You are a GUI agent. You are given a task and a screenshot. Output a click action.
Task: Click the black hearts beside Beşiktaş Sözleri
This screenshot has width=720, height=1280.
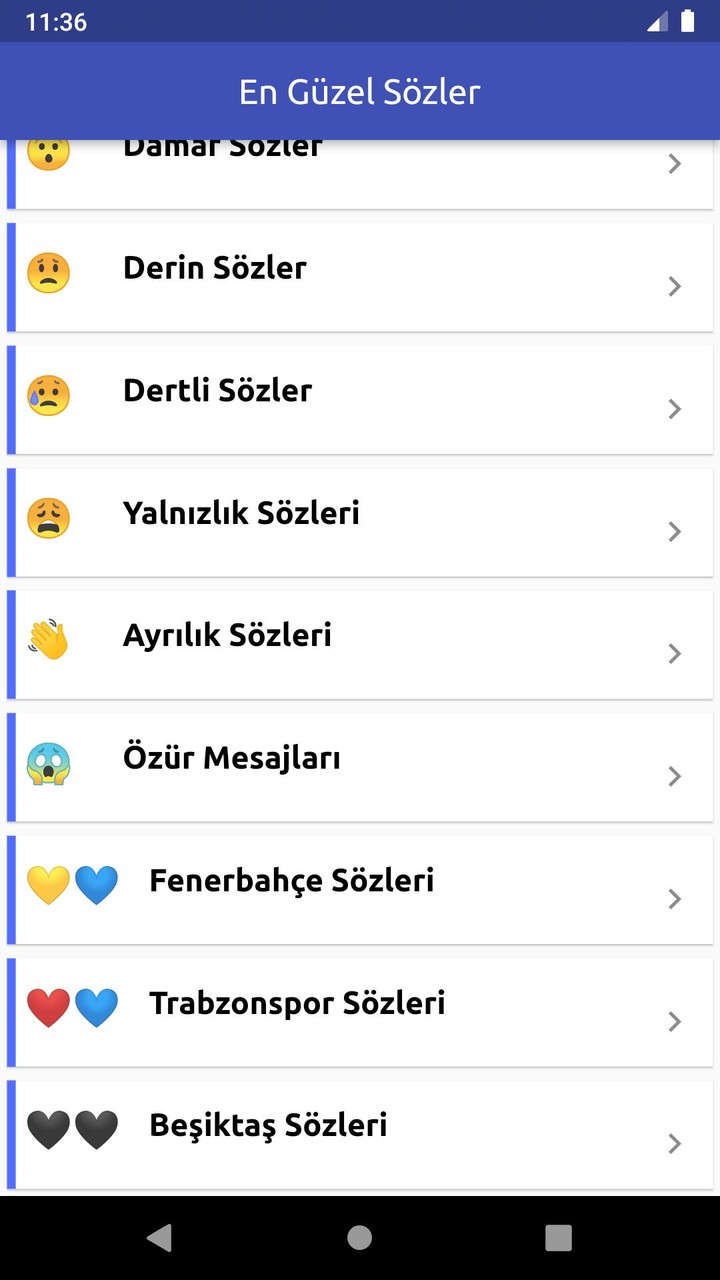(x=71, y=1129)
